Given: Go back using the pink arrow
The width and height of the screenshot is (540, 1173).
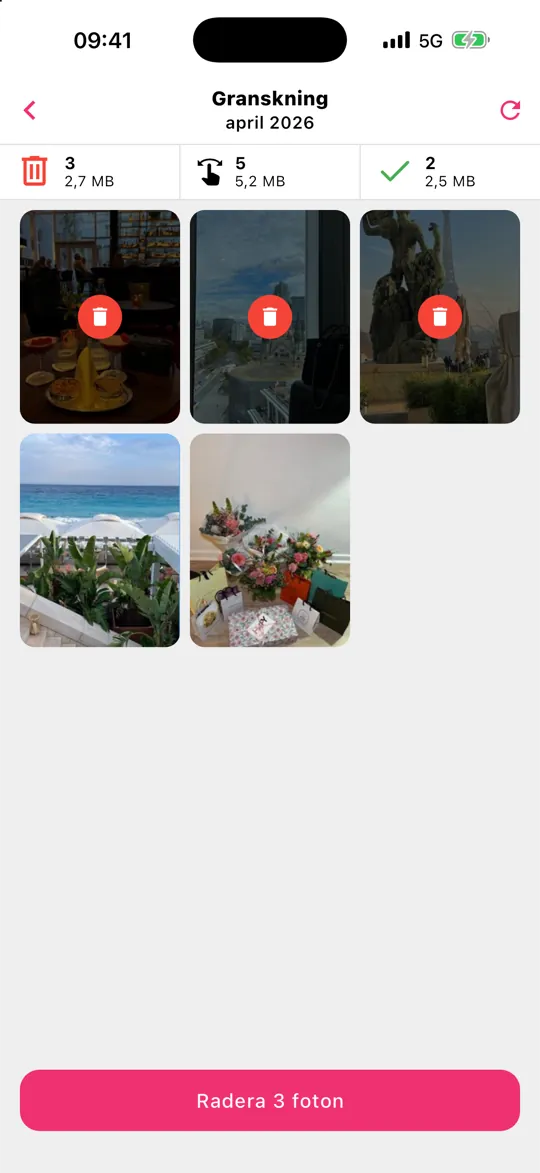Looking at the screenshot, I should [29, 111].
